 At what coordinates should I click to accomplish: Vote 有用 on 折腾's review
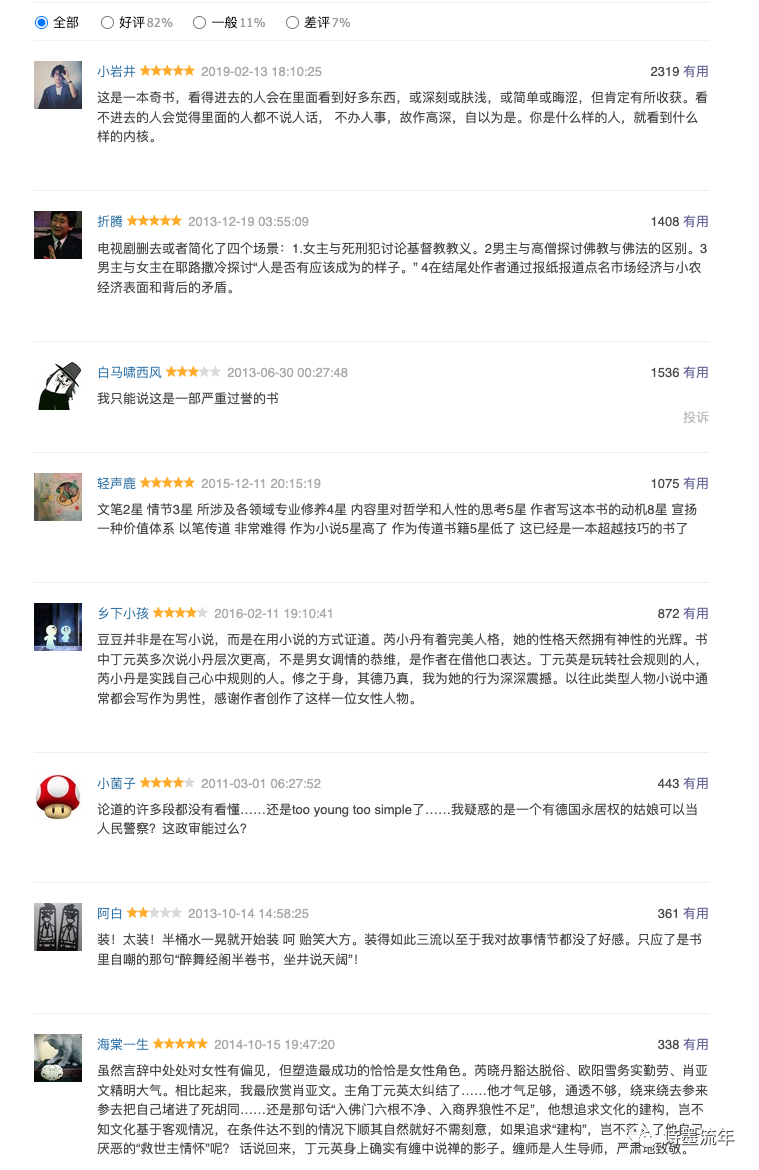pos(696,222)
